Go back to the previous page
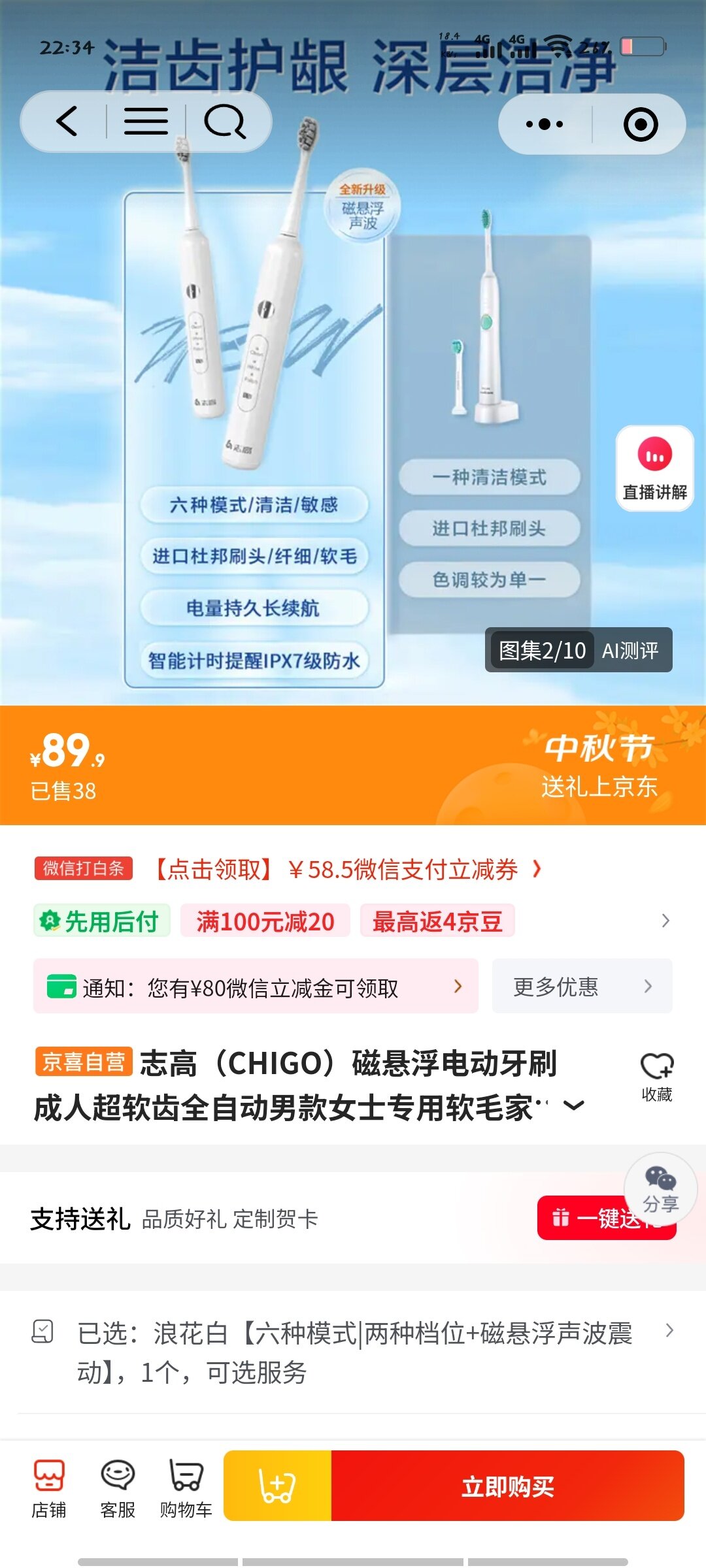706x1568 pixels. (67, 122)
